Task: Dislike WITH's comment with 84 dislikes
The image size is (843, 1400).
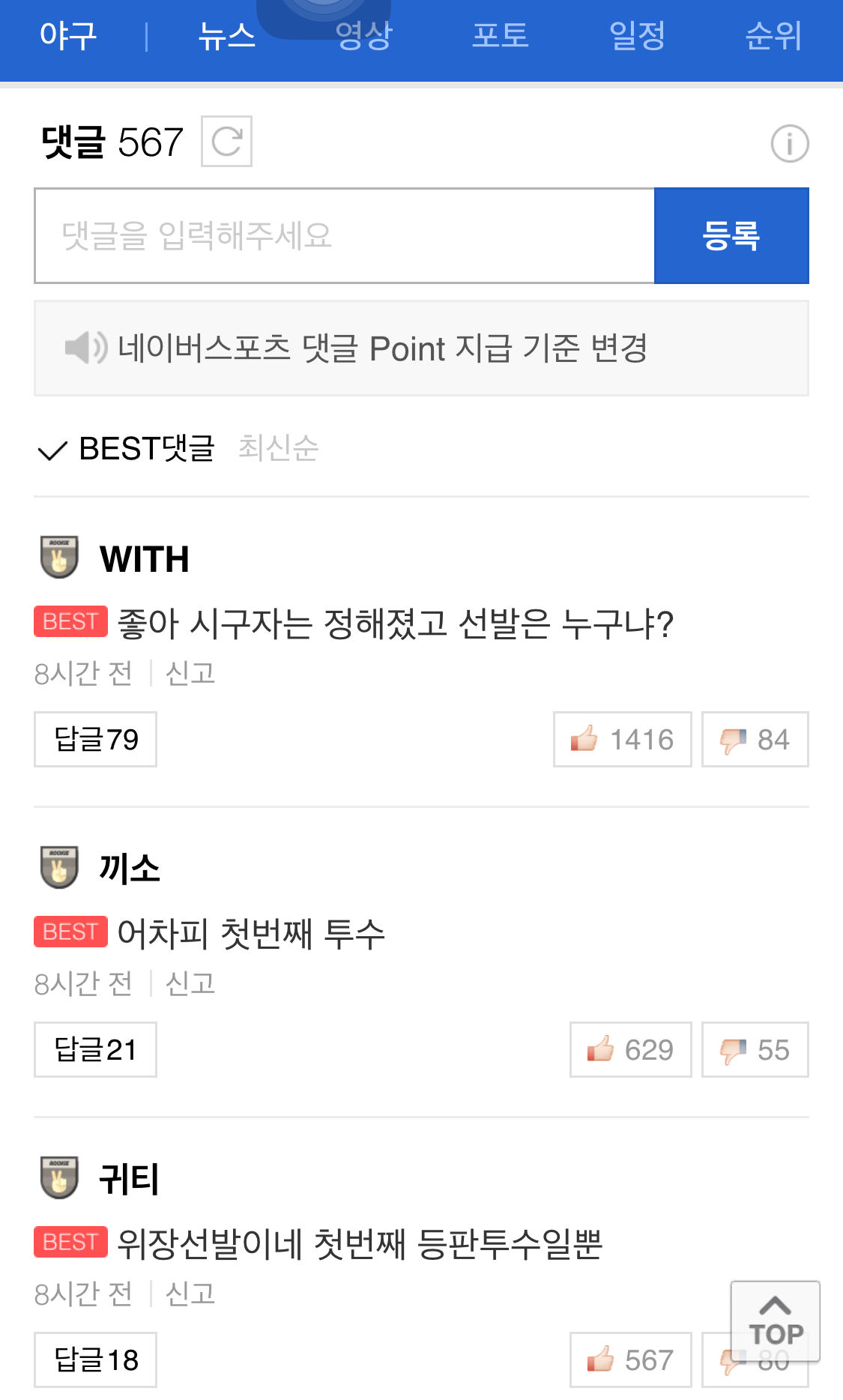Action: point(755,740)
